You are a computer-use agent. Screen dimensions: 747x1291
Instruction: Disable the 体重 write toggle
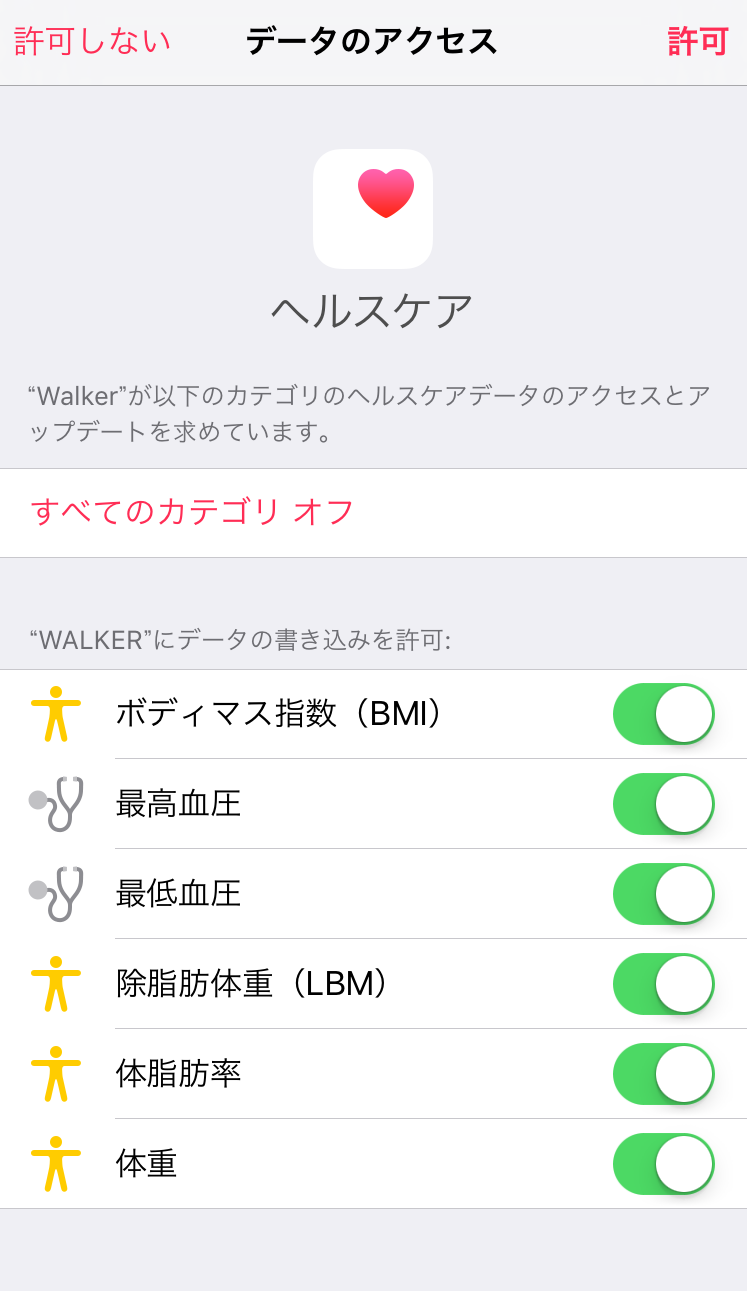pos(664,1164)
